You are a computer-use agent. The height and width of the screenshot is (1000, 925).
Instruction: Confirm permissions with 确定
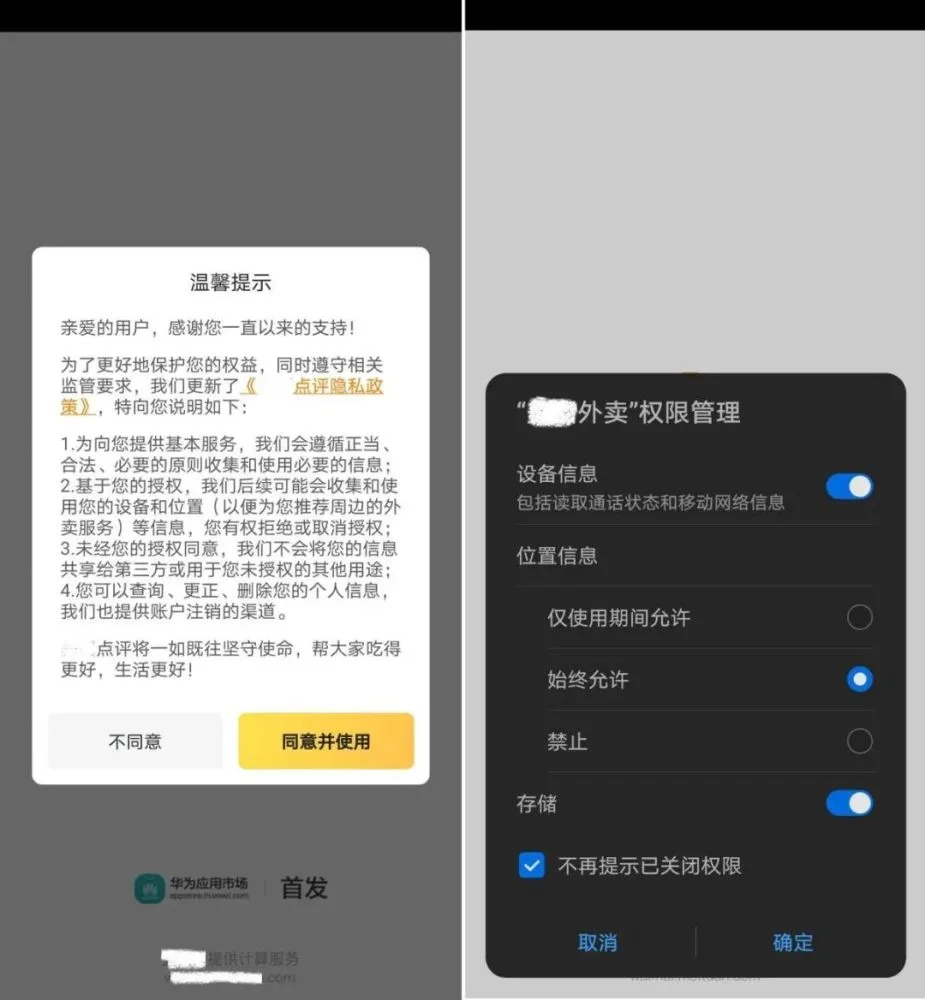(793, 942)
